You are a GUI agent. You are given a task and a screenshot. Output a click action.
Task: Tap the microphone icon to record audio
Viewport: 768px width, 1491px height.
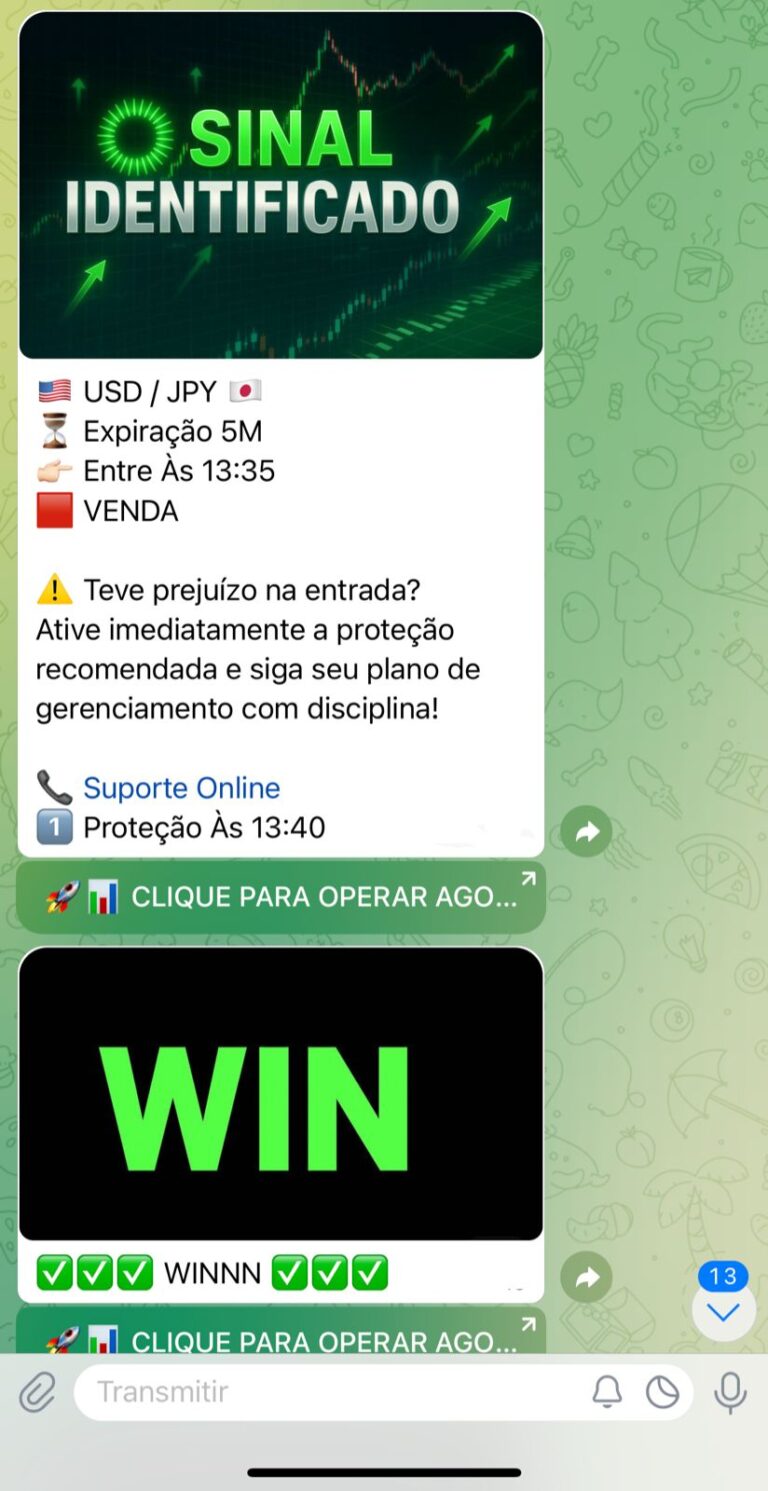click(x=730, y=1392)
